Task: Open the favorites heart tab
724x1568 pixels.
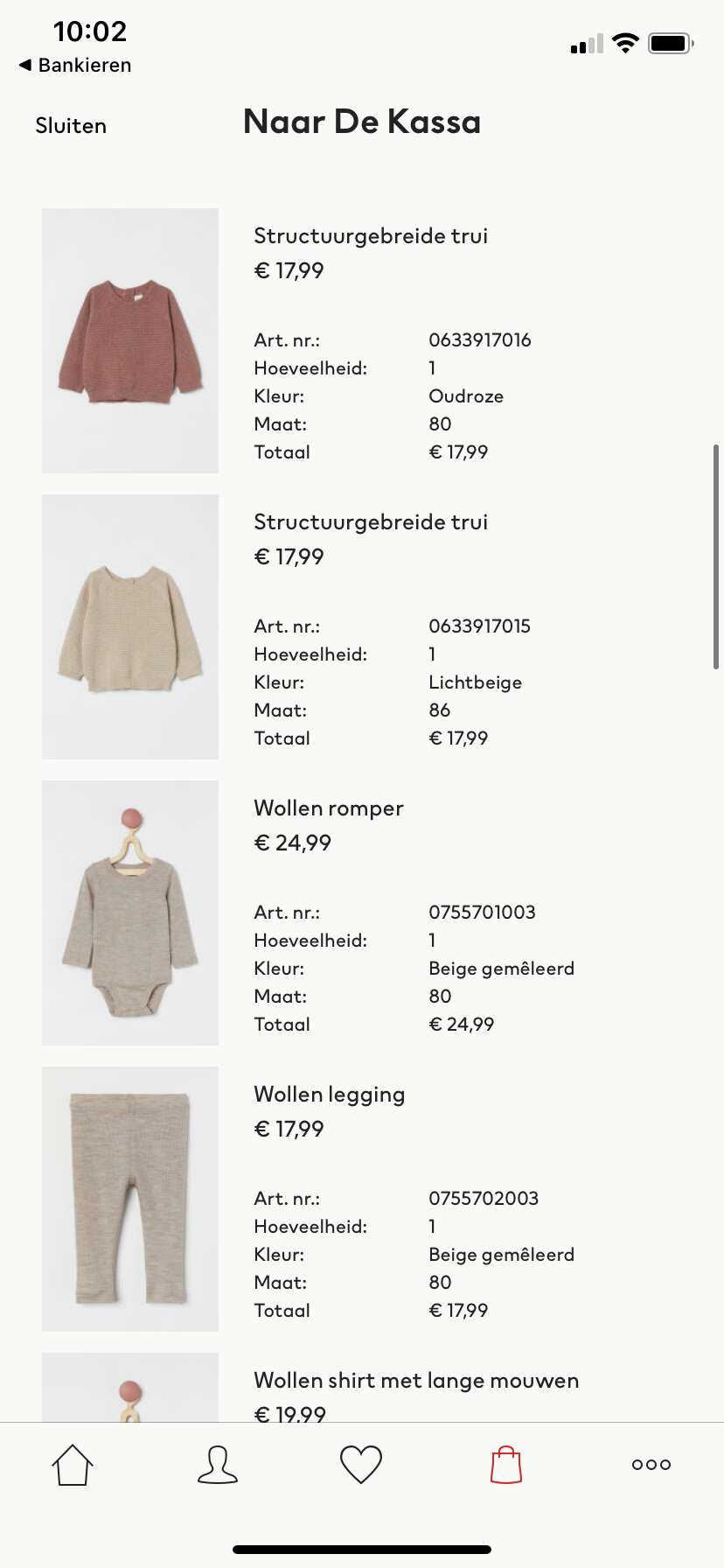Action: 361,1465
